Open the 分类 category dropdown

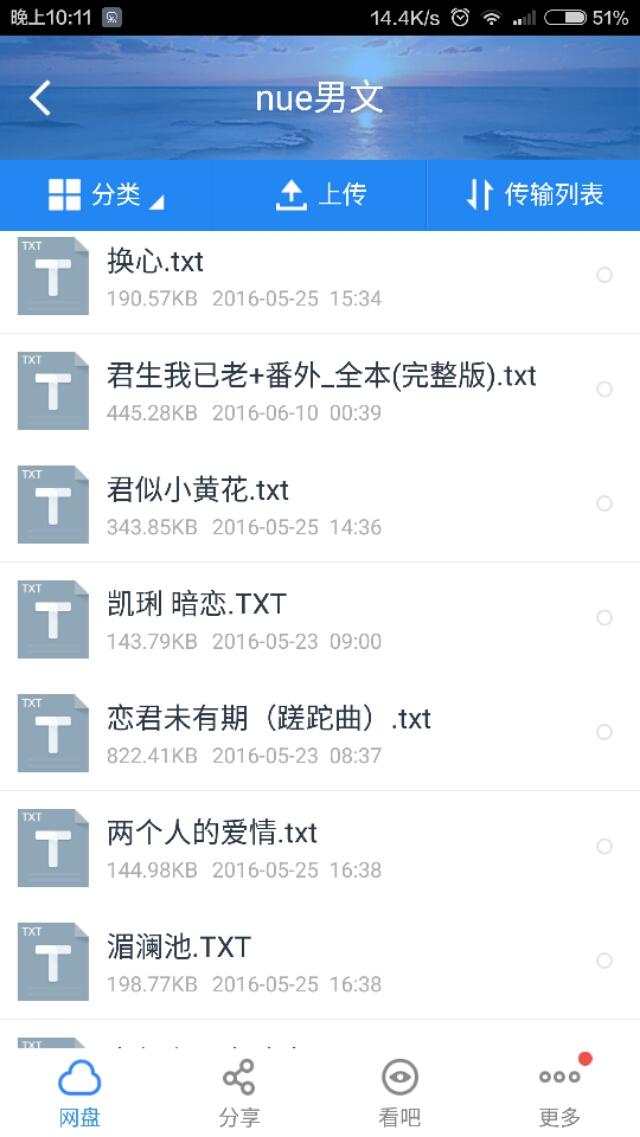[x=106, y=194]
